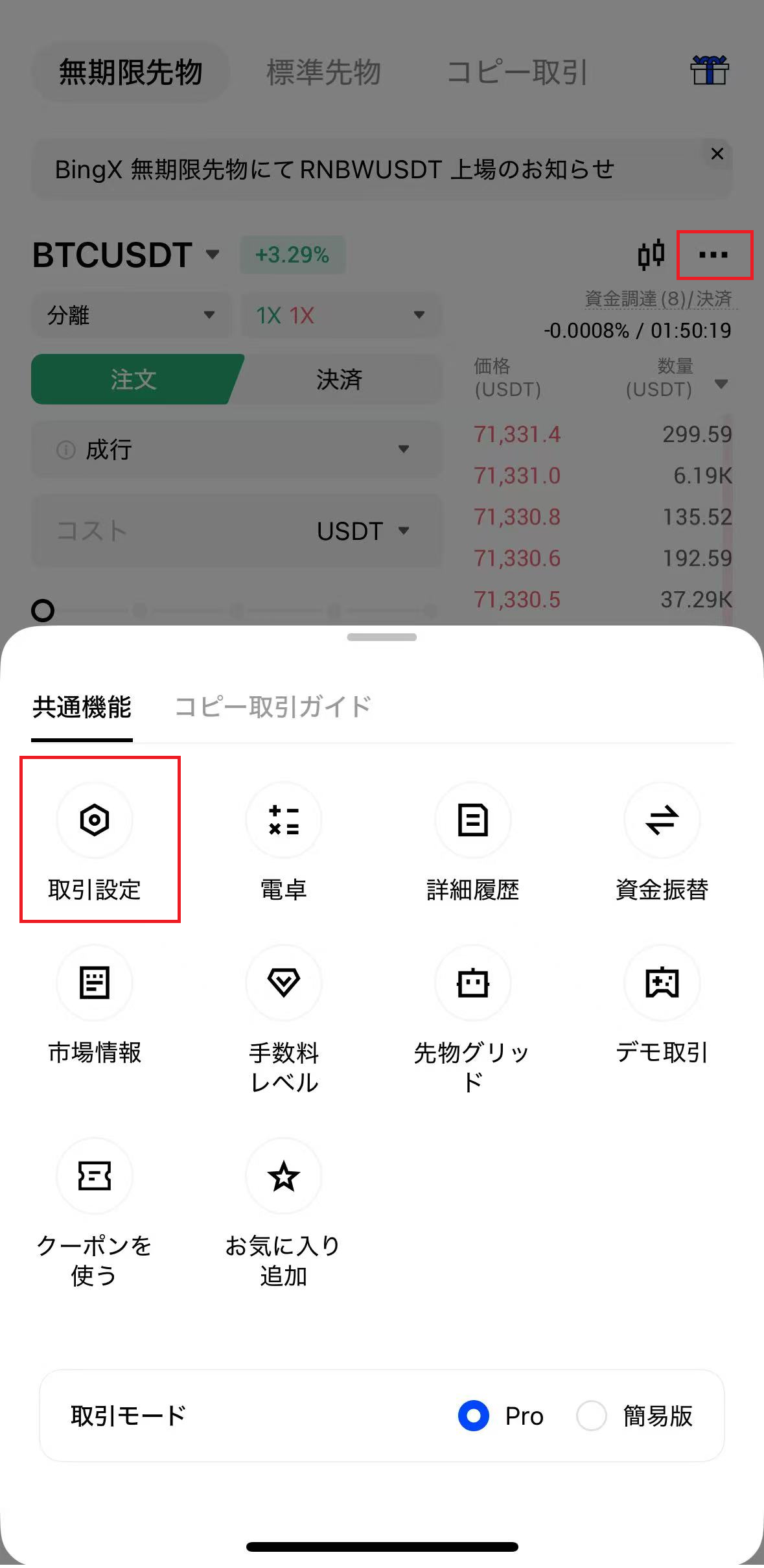Select Pro trading mode

474,1416
